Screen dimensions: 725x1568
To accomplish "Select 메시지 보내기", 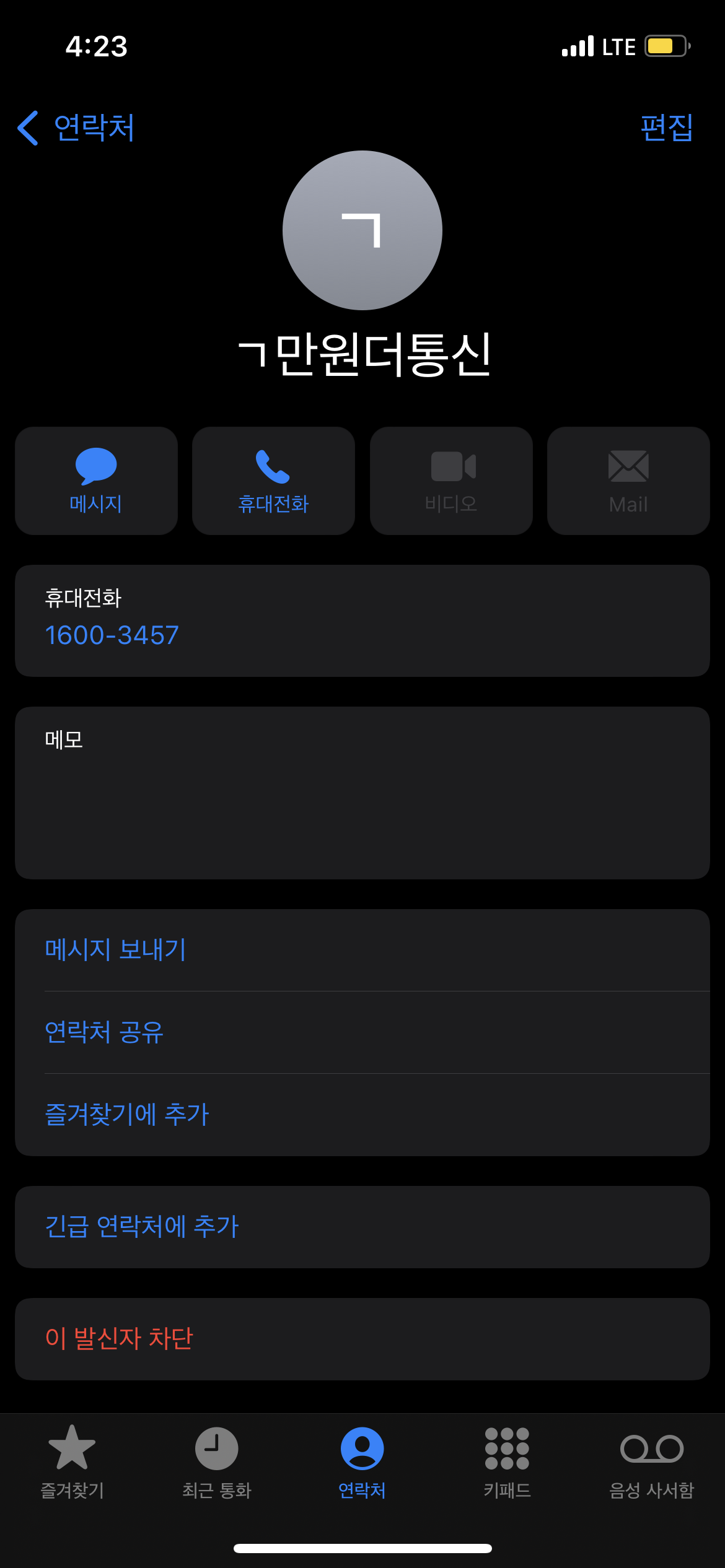I will [116, 950].
